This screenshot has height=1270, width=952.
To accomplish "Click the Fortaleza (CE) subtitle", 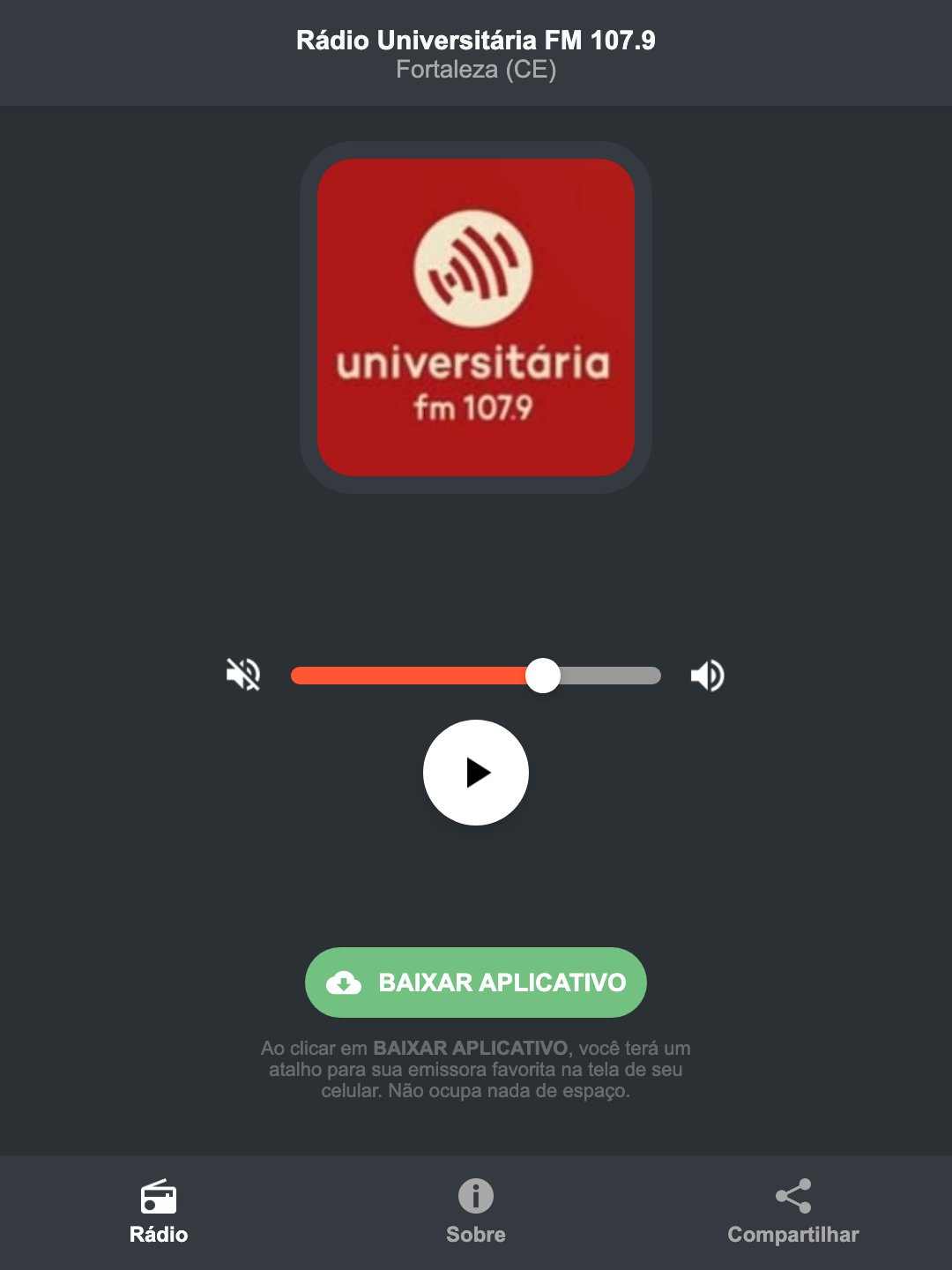I will tap(475, 71).
